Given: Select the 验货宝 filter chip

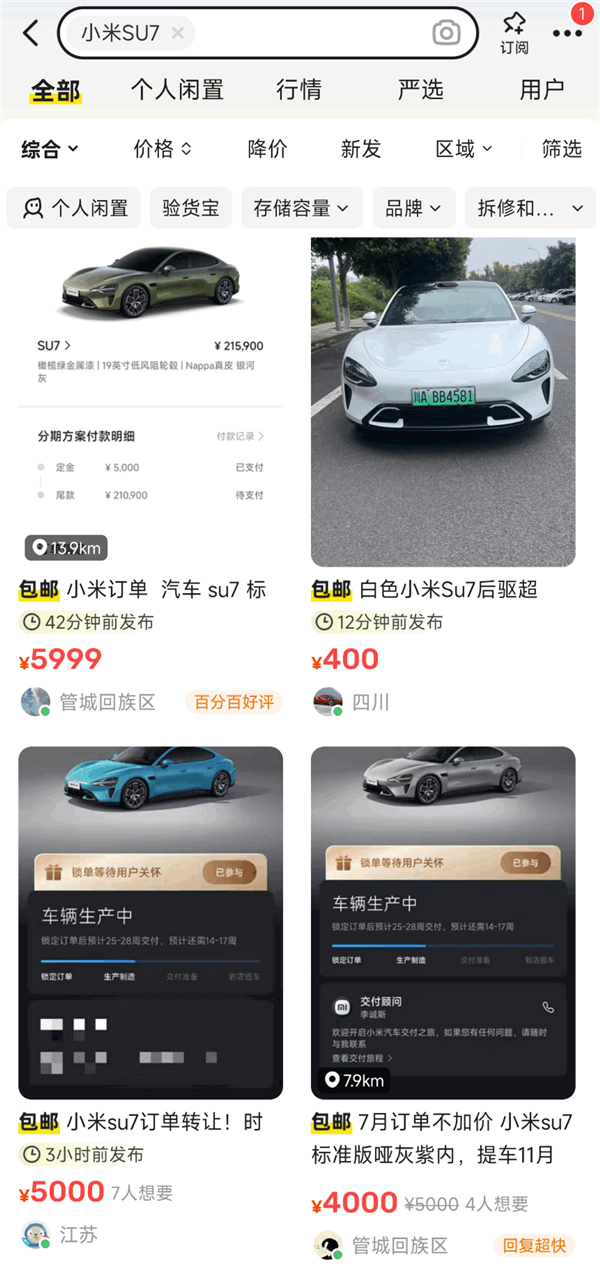Looking at the screenshot, I should [x=190, y=208].
